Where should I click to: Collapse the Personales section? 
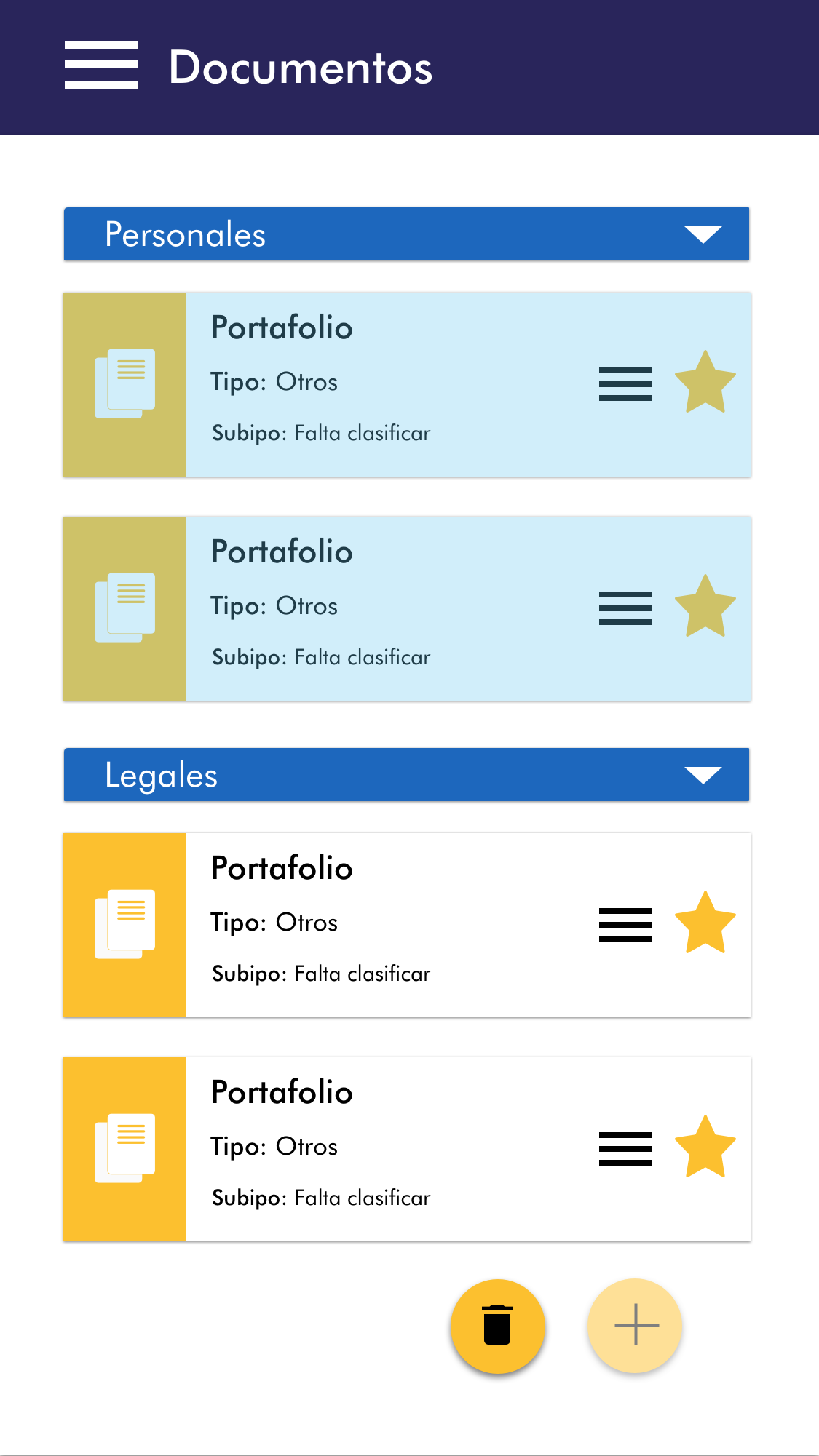click(703, 234)
